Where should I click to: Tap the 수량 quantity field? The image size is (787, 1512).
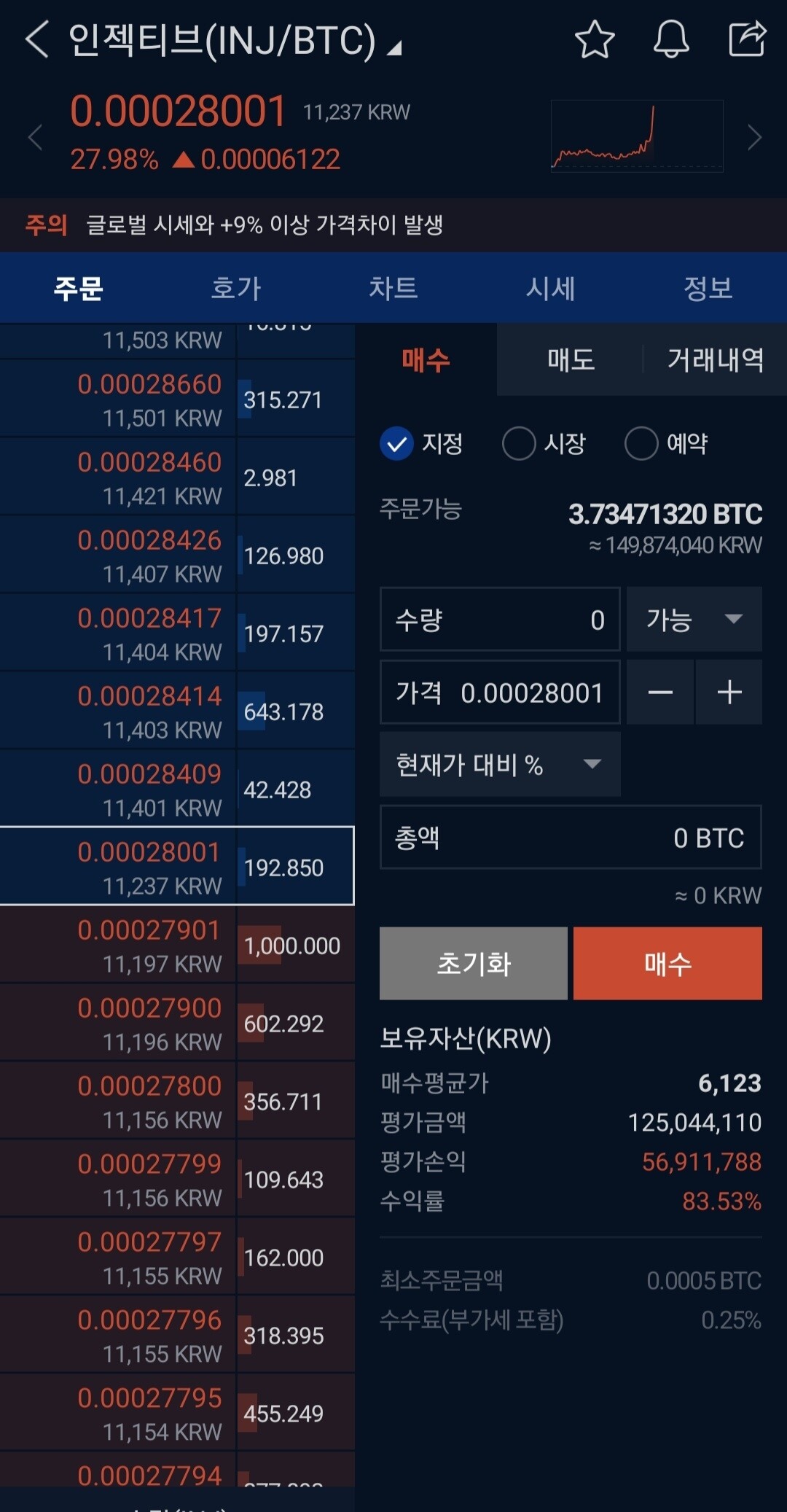click(500, 620)
